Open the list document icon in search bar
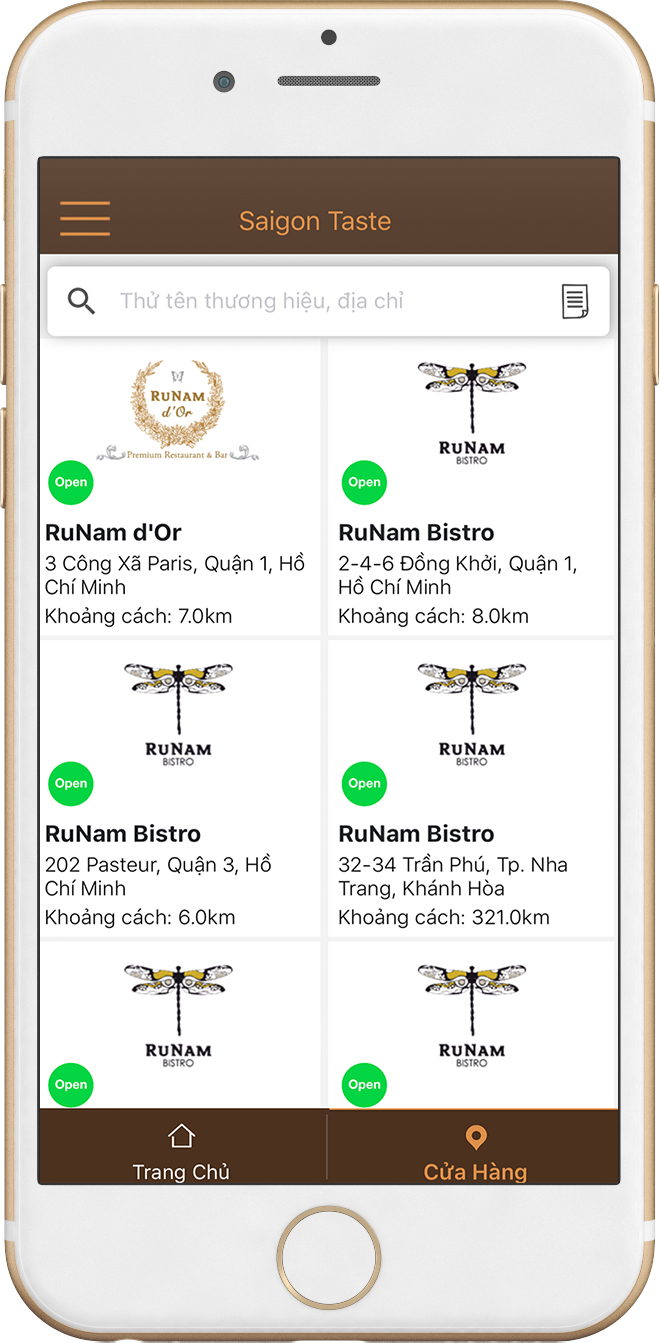The width and height of the screenshot is (660, 1343). [x=574, y=301]
